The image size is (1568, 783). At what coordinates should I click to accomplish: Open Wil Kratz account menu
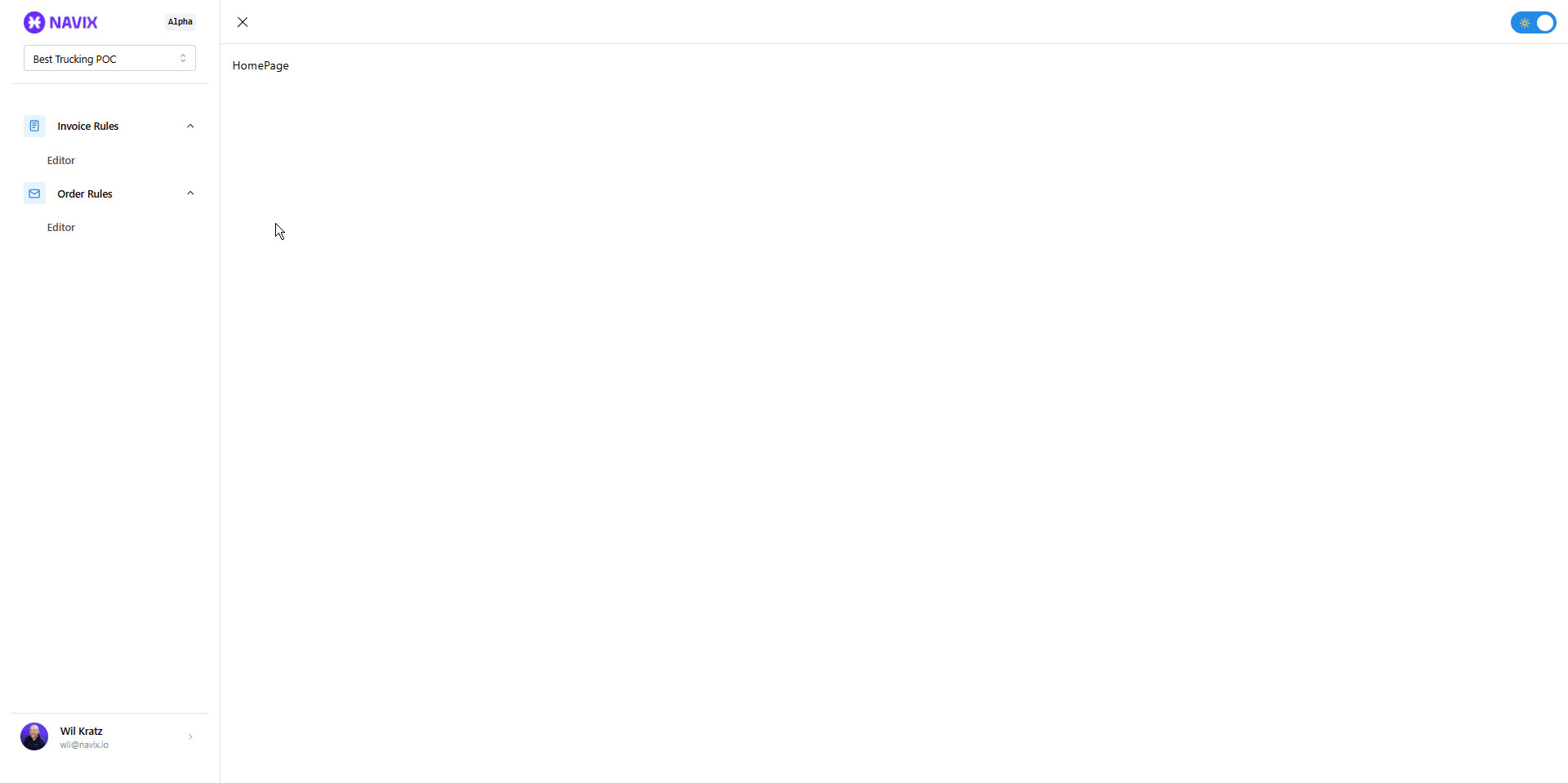(x=109, y=736)
